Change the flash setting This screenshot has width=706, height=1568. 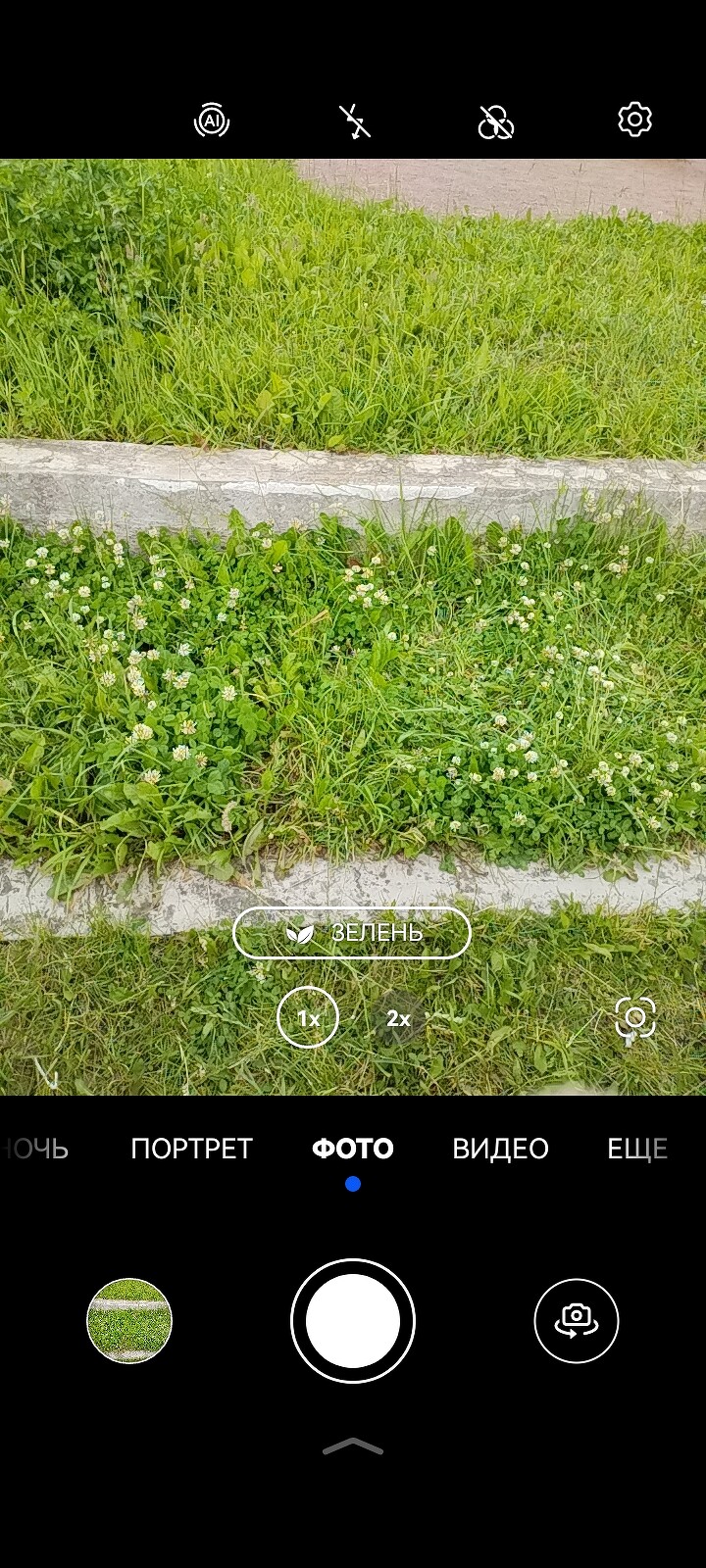click(x=354, y=121)
